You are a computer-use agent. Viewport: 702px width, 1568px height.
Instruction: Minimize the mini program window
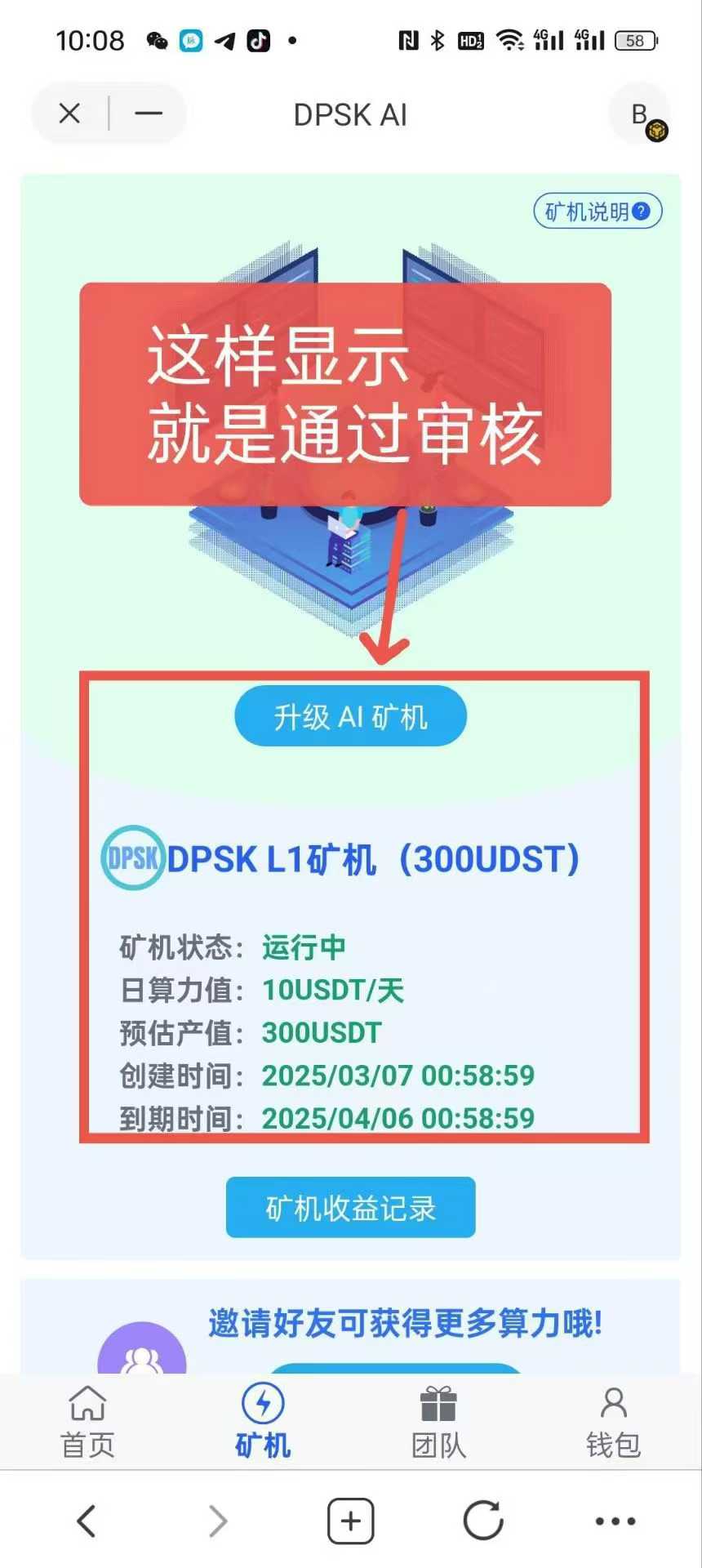pyautogui.click(x=149, y=114)
